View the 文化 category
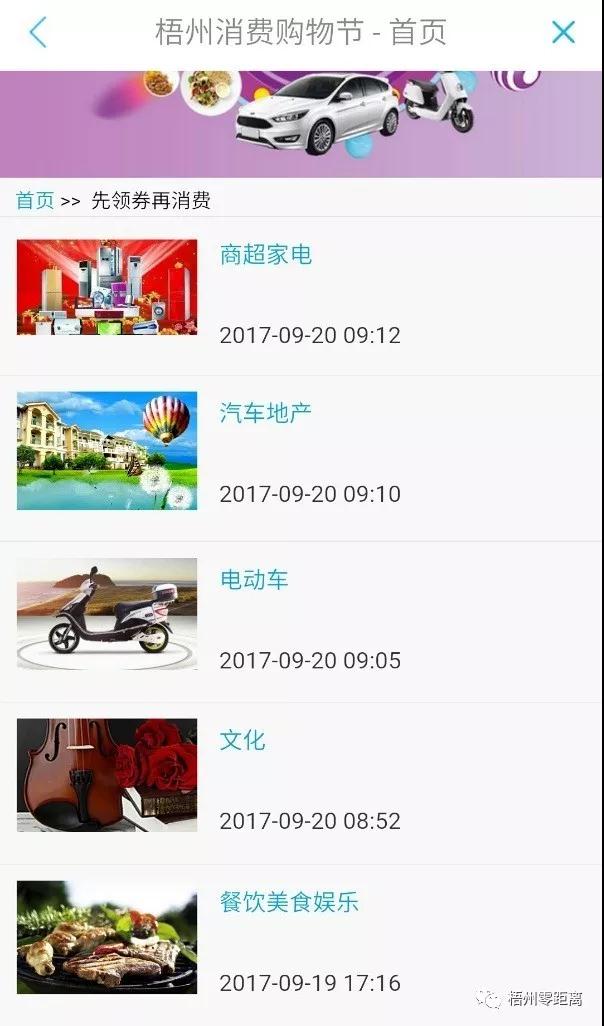Viewport: 604px width, 1026px height. pos(243,740)
